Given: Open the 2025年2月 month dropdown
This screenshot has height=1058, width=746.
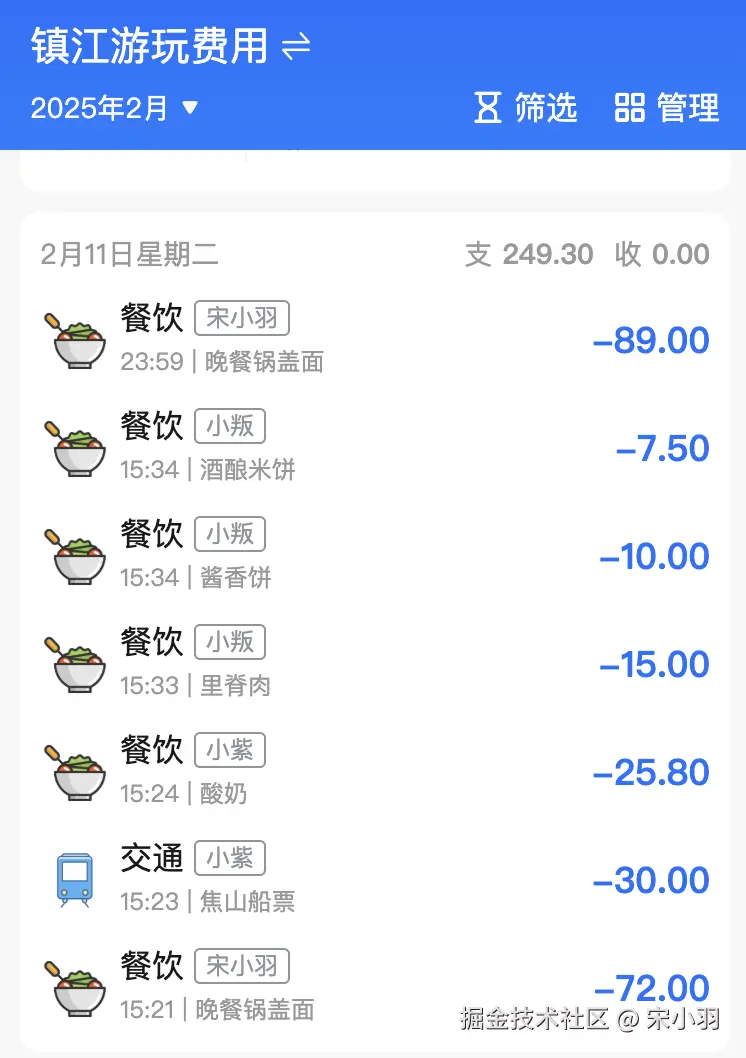Looking at the screenshot, I should 115,108.
